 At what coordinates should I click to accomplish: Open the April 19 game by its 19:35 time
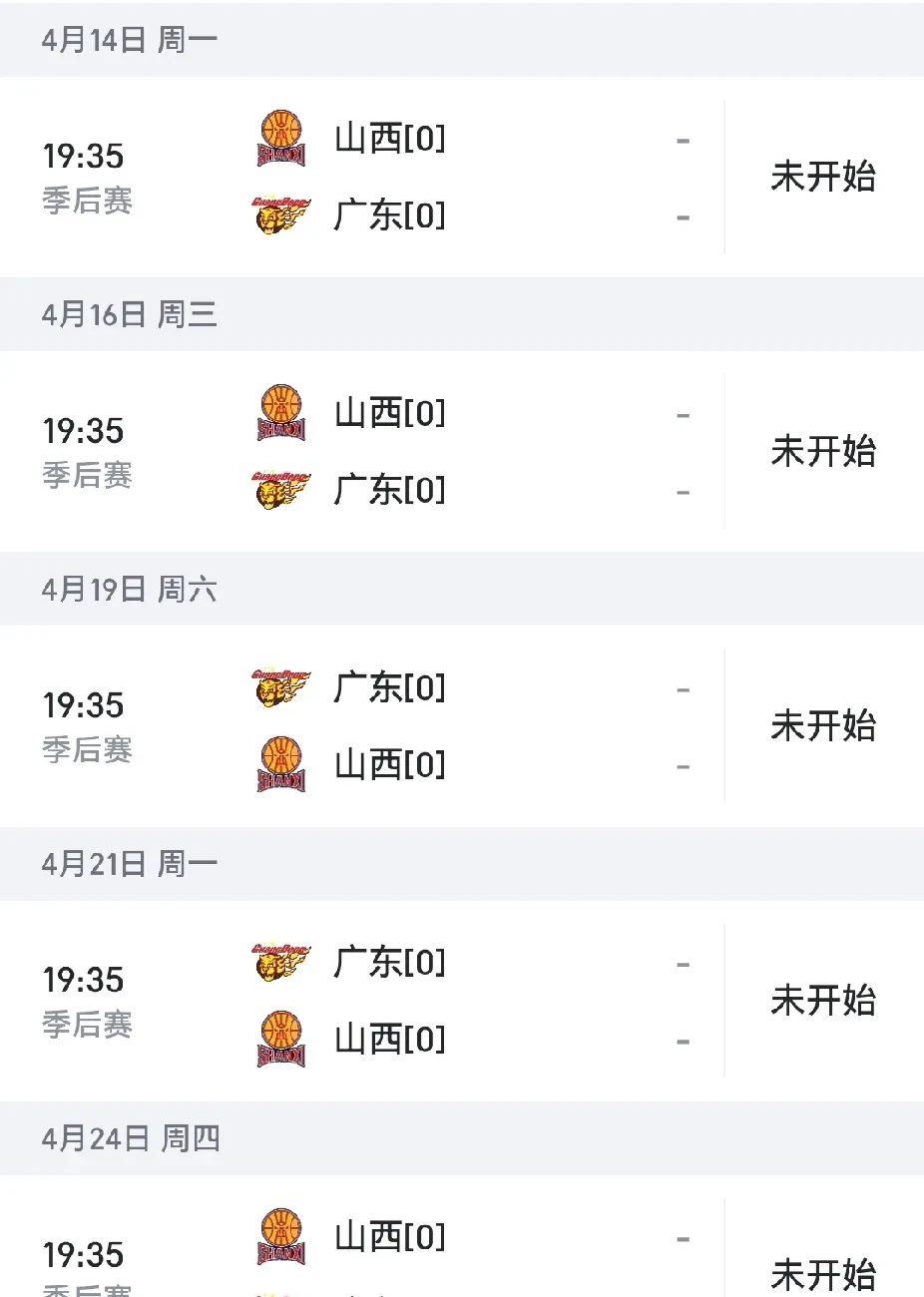(x=84, y=705)
